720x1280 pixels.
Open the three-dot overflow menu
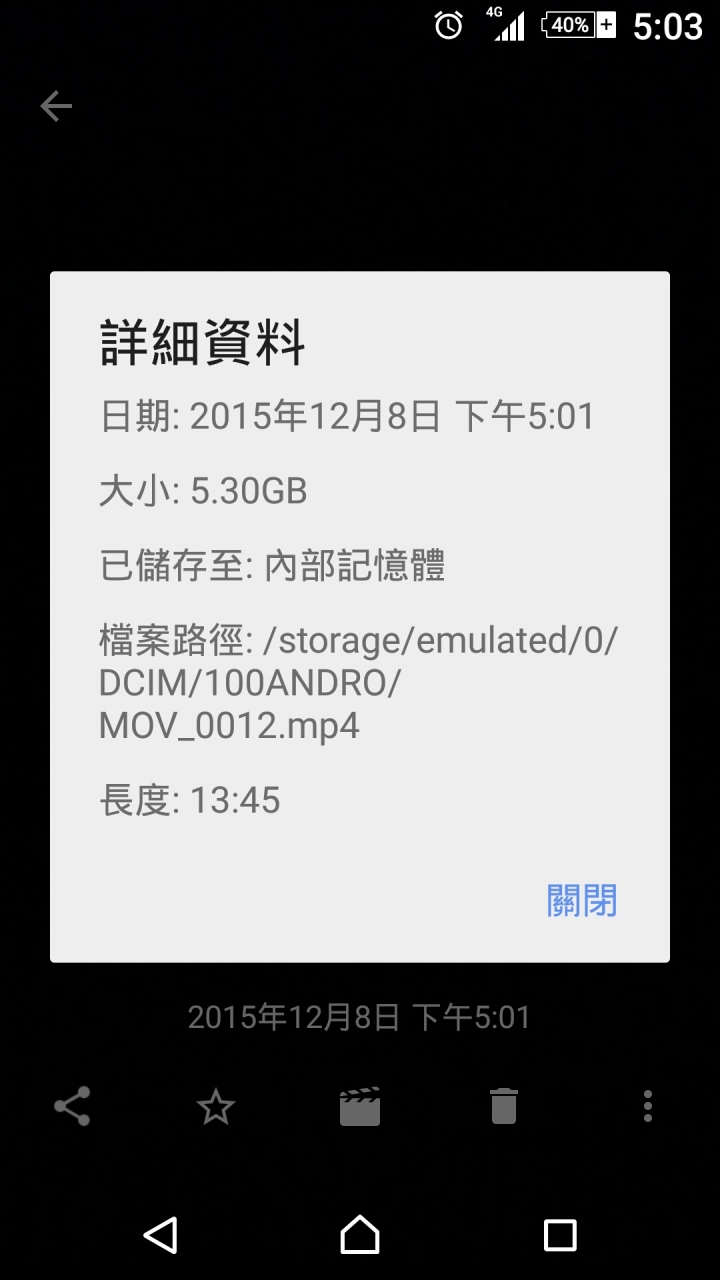pos(648,1106)
